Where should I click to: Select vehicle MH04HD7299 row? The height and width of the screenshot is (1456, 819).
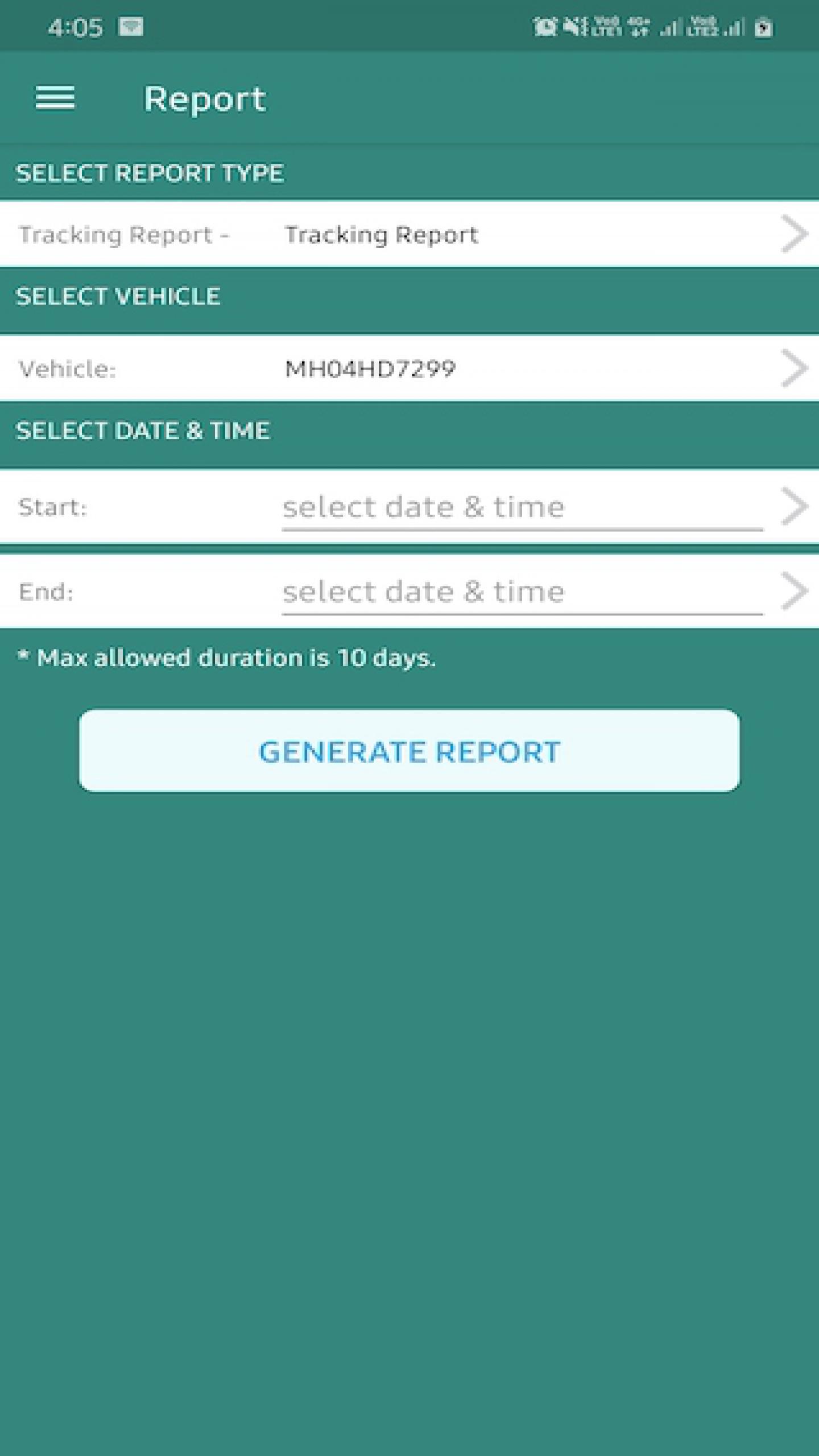409,368
